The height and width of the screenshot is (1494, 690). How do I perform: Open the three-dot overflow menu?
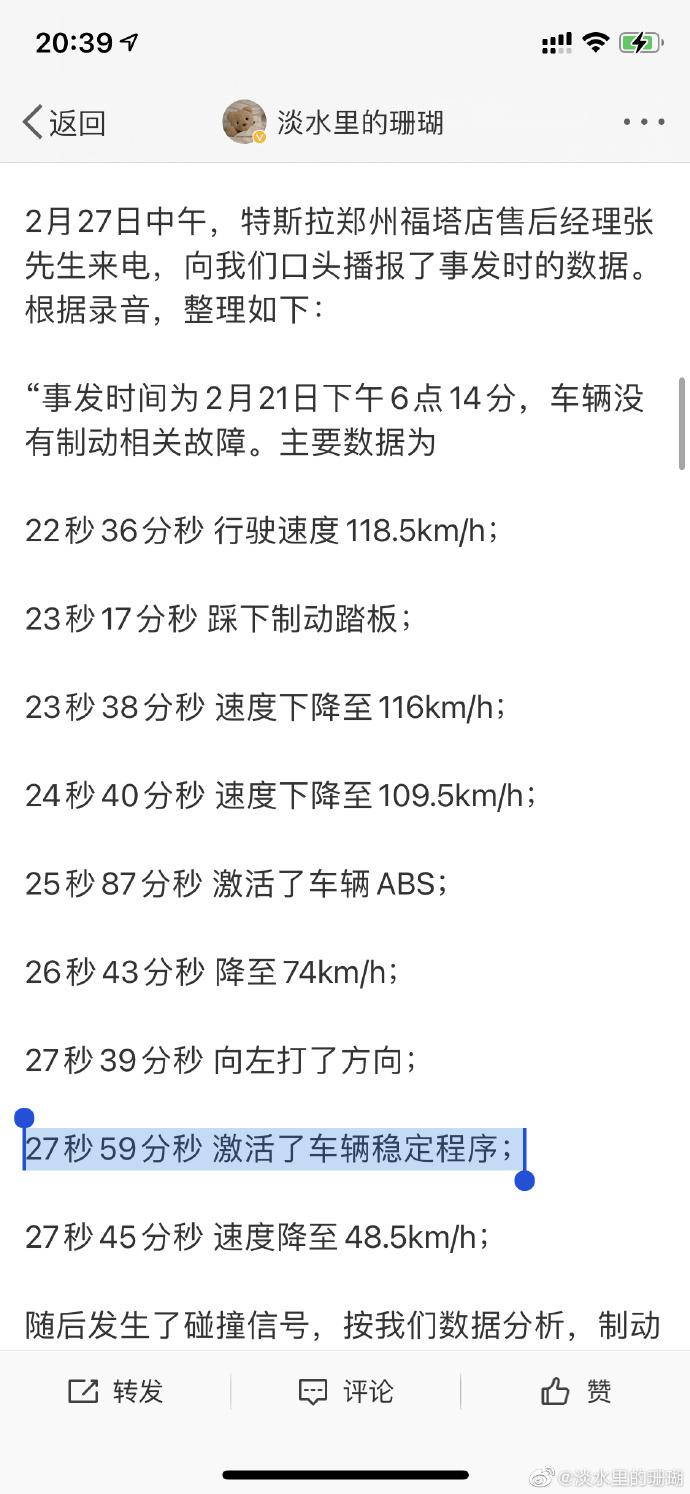(643, 123)
